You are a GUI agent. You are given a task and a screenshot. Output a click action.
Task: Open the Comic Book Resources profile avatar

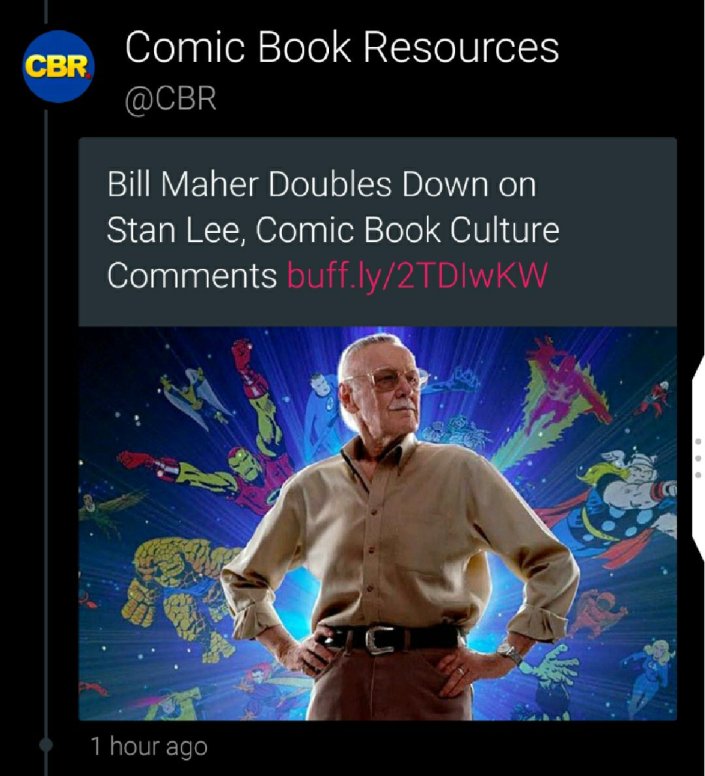(x=58, y=67)
